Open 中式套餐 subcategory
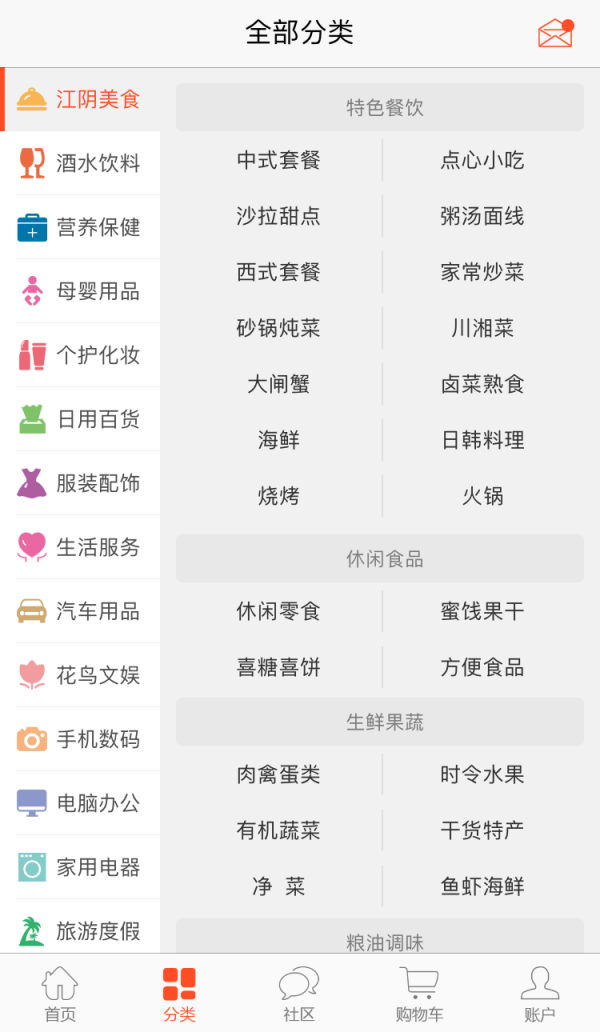The width and height of the screenshot is (600, 1032). point(279,160)
